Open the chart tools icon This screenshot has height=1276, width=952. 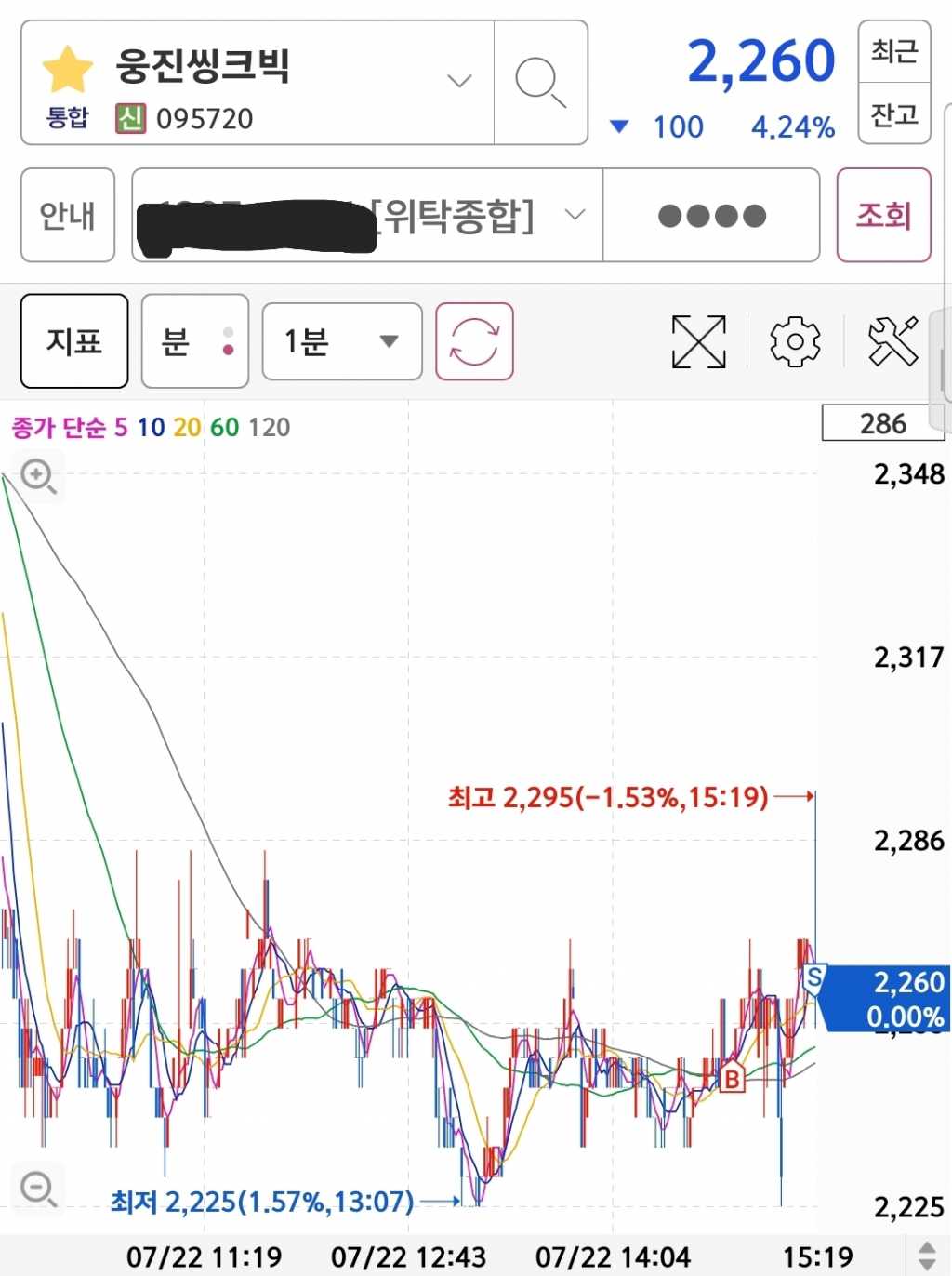point(892,341)
